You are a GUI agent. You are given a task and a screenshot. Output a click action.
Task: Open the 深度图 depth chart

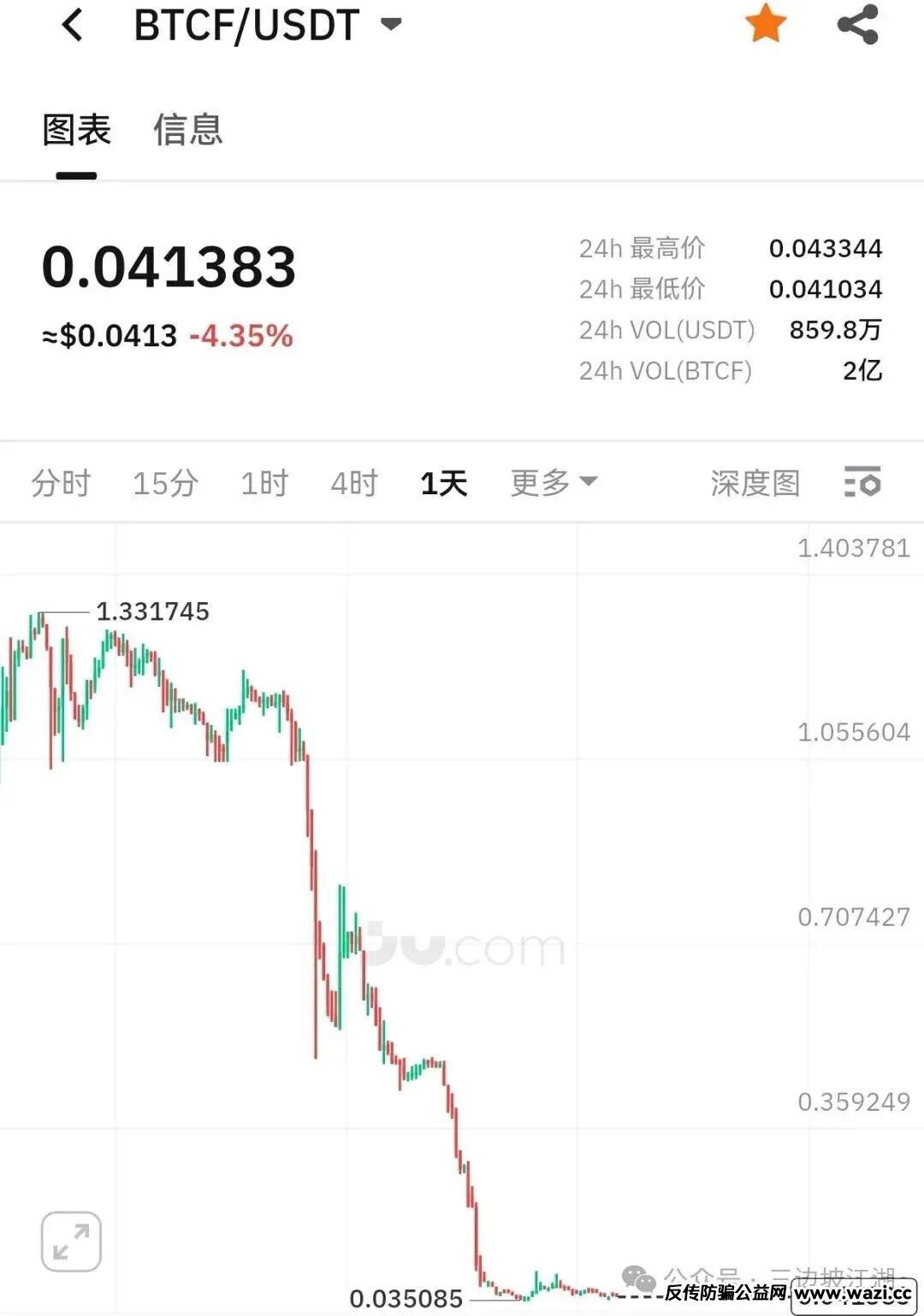click(x=755, y=483)
